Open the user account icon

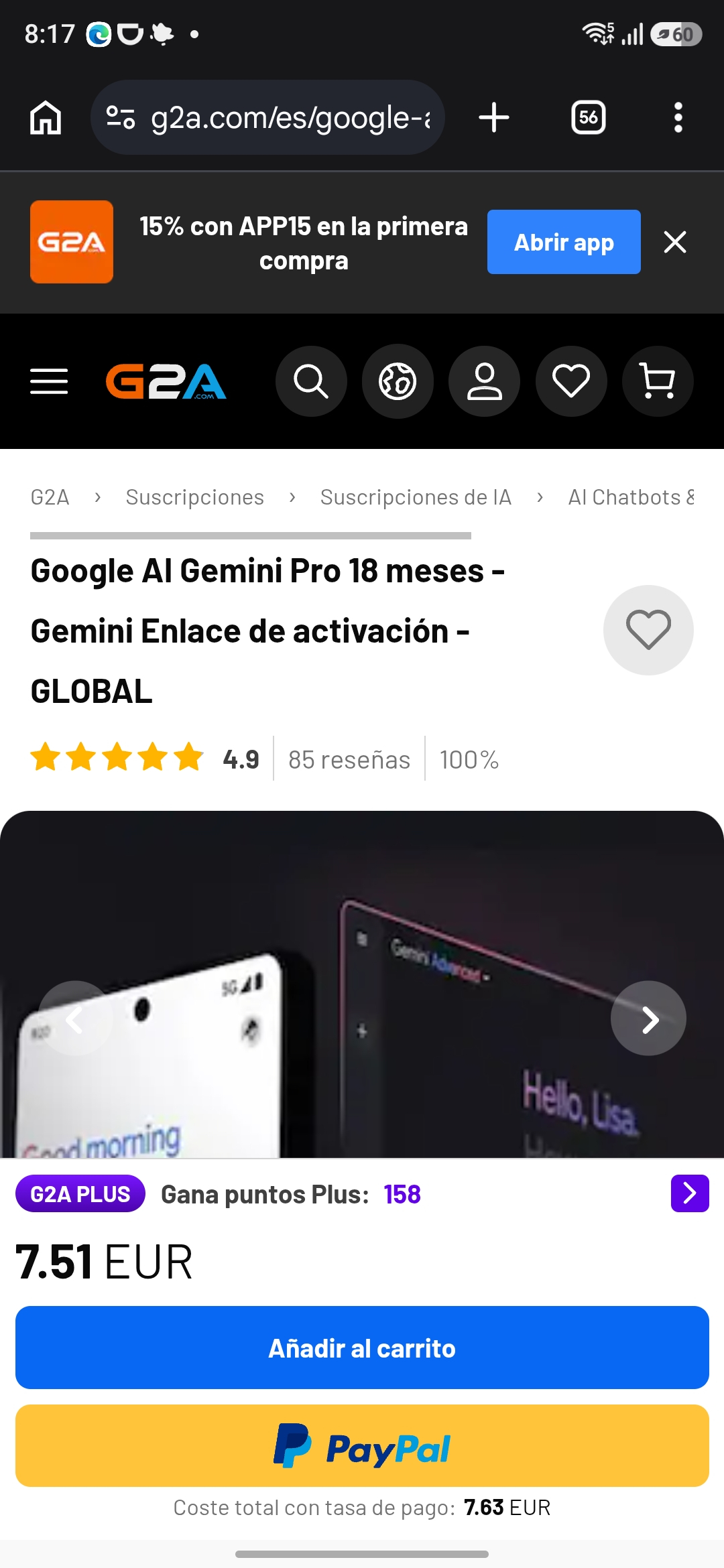[x=484, y=381]
